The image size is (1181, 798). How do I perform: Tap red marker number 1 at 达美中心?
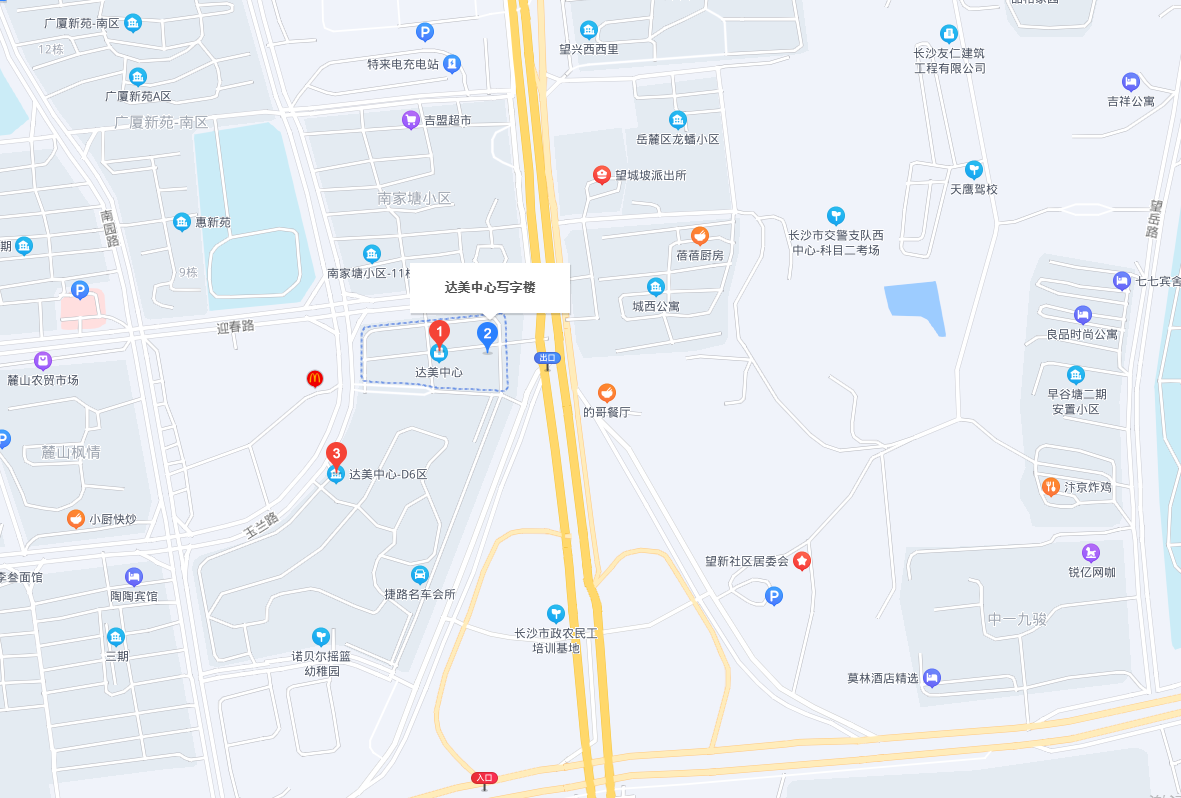click(x=438, y=333)
